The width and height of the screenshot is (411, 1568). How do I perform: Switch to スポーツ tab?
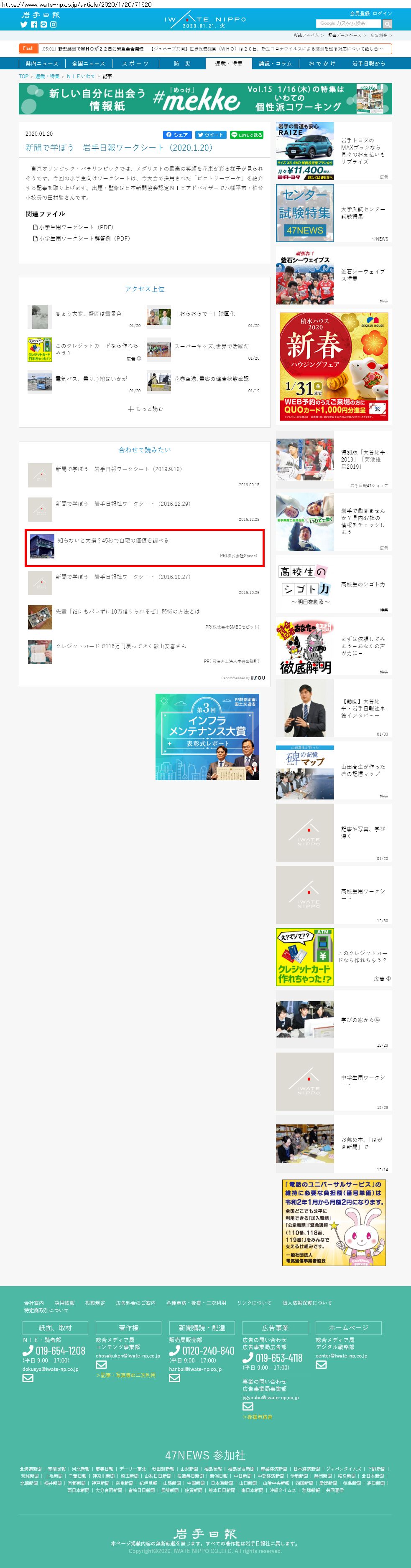135,63
